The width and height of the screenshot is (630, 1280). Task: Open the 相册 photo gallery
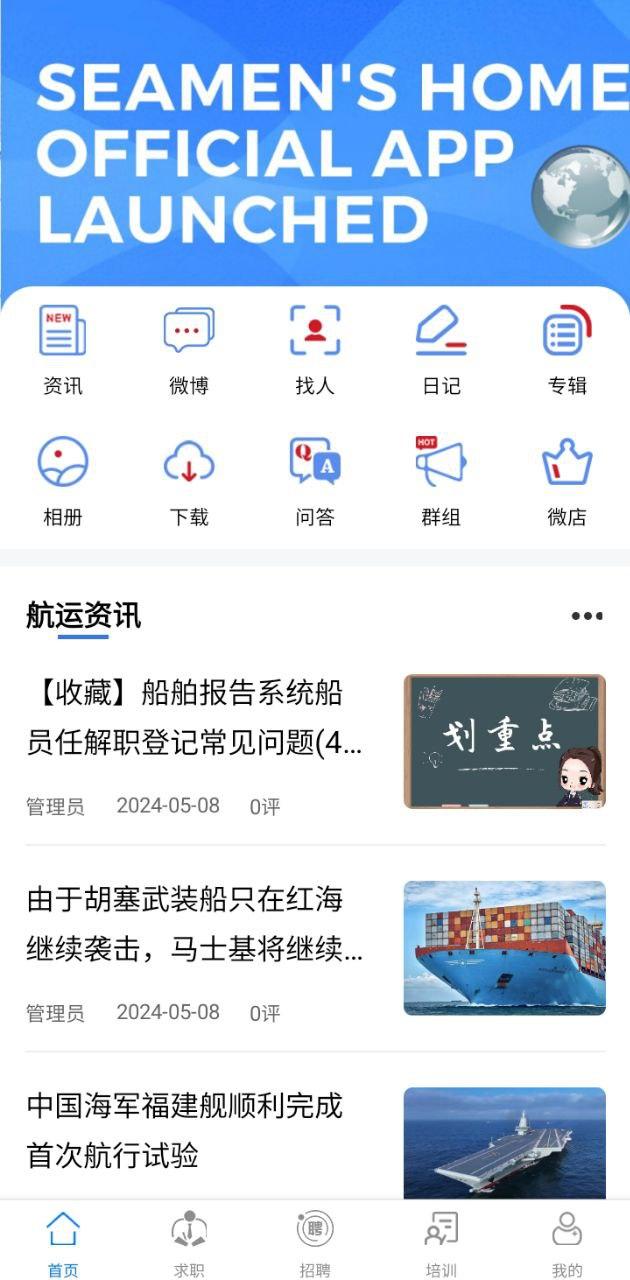[63, 481]
